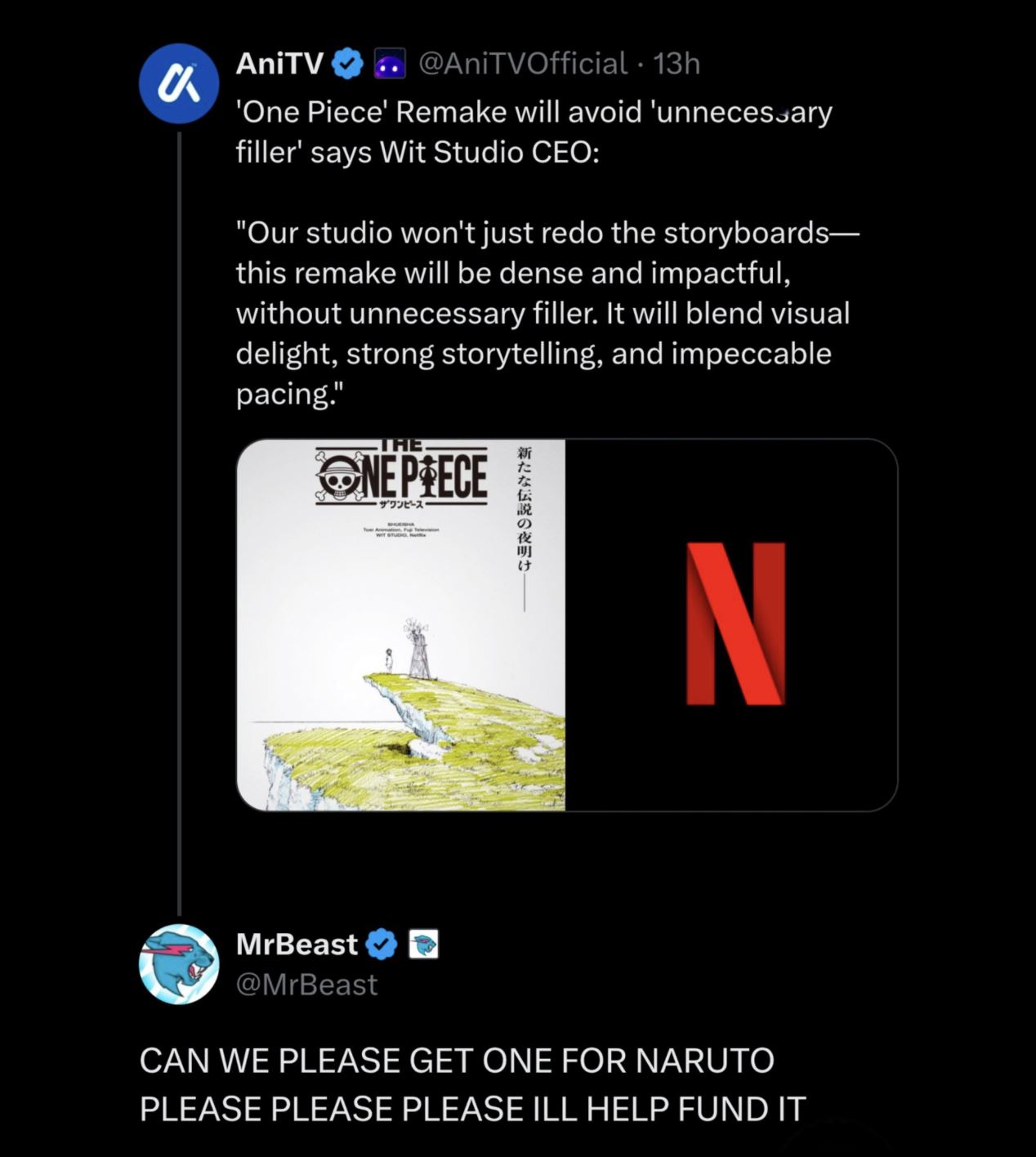Open AniTV's profile picture
The image size is (1036, 1157).
[178, 83]
